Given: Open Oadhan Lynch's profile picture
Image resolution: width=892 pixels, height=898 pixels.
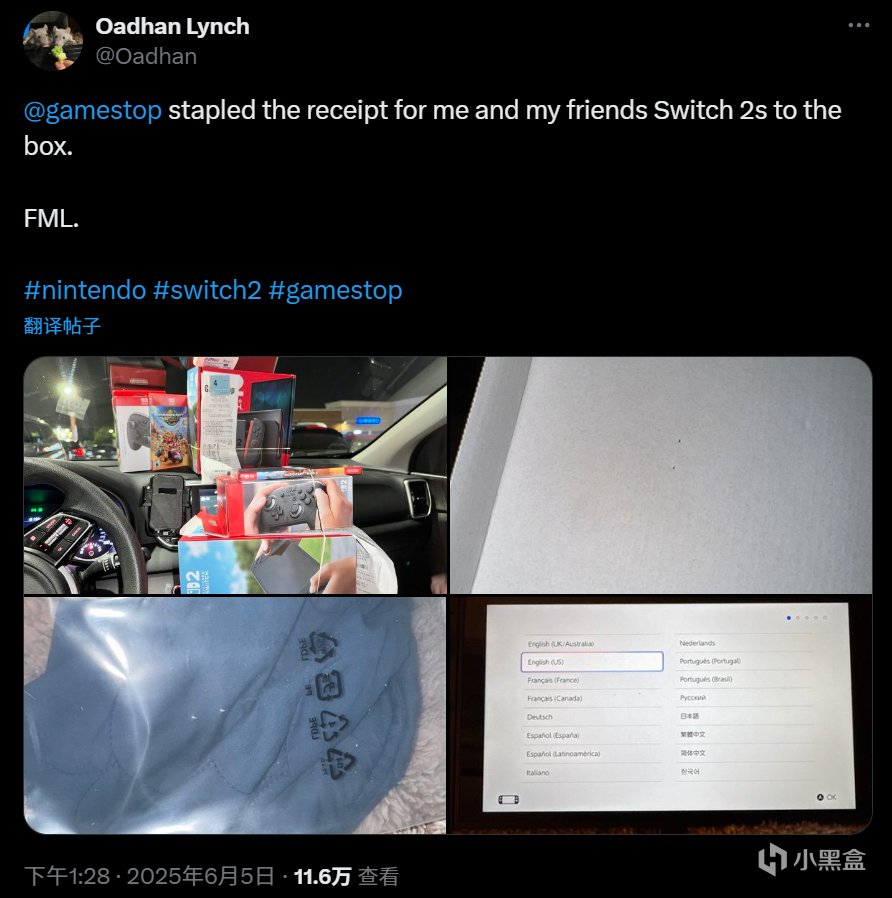Looking at the screenshot, I should [53, 41].
